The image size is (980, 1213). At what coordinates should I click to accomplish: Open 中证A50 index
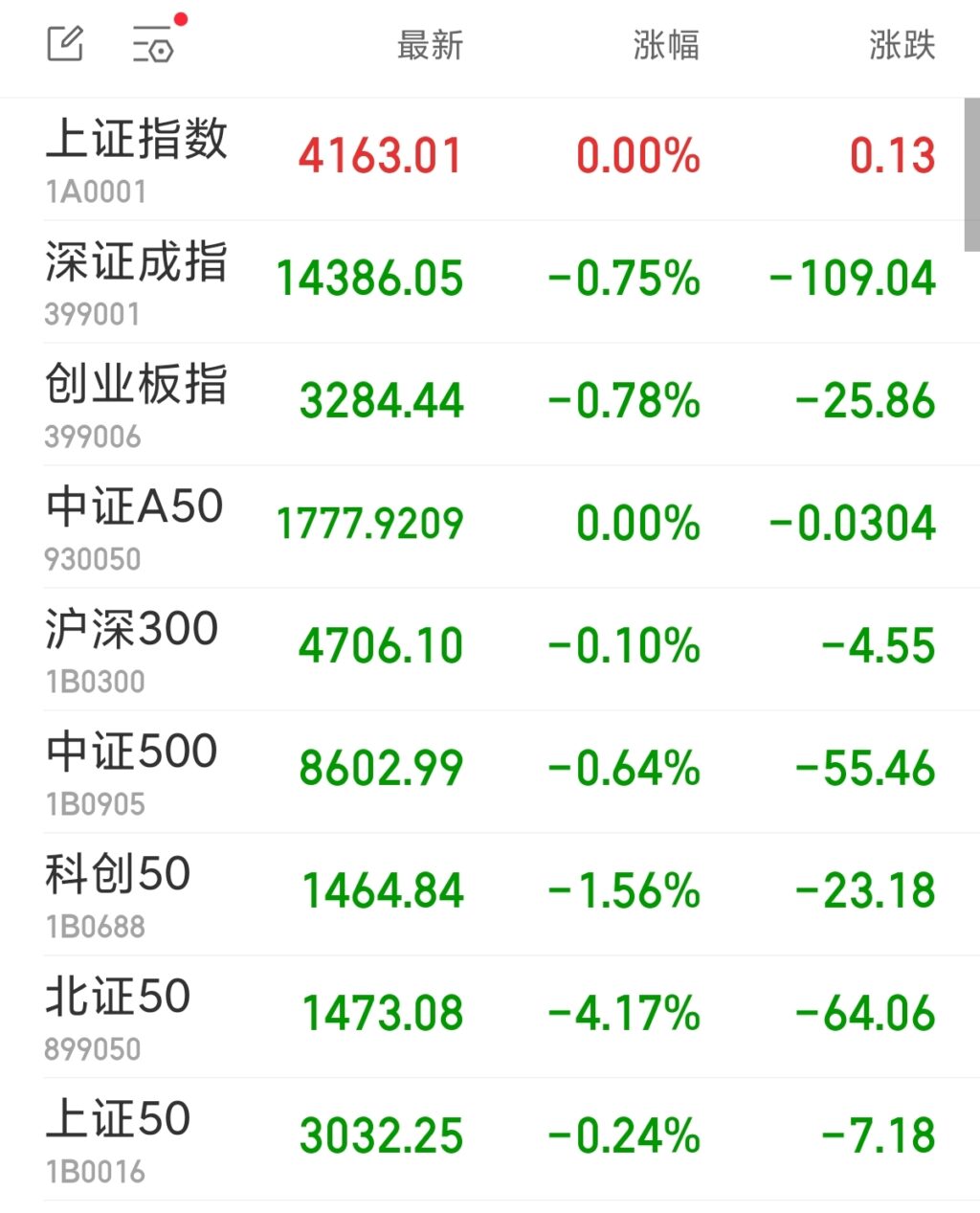tap(134, 526)
